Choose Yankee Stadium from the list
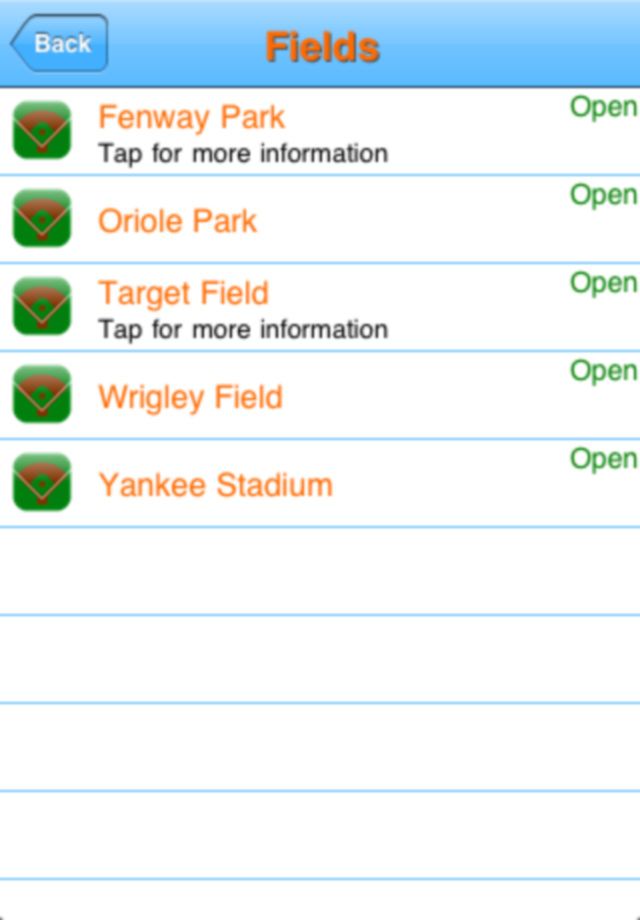The image size is (640, 920). pos(215,485)
